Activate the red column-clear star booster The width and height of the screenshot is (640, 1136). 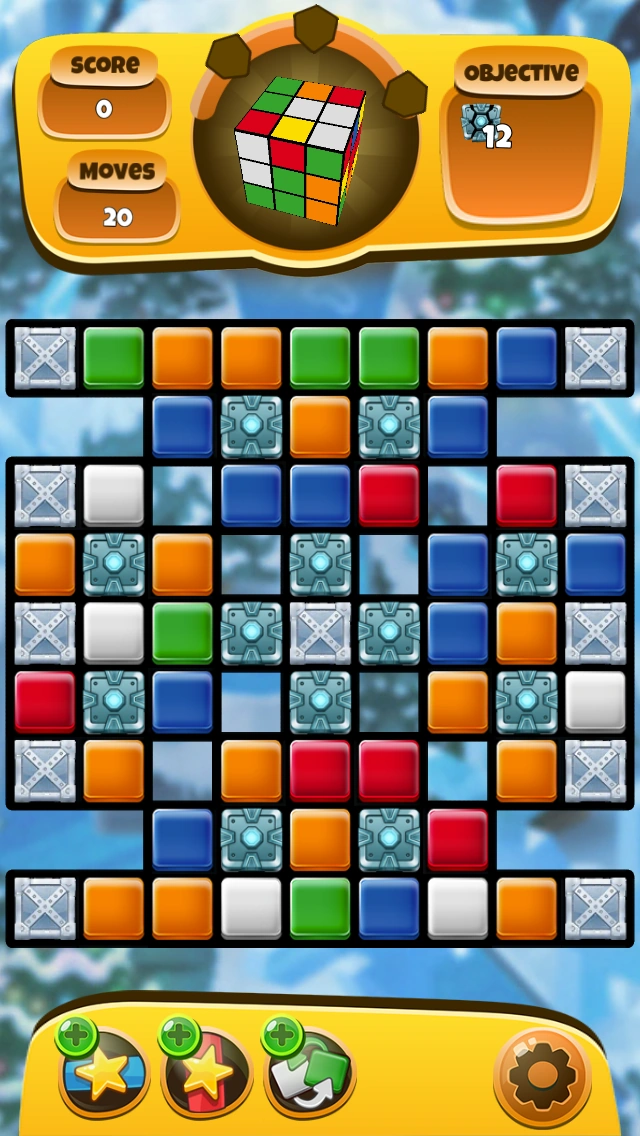pos(206,1069)
